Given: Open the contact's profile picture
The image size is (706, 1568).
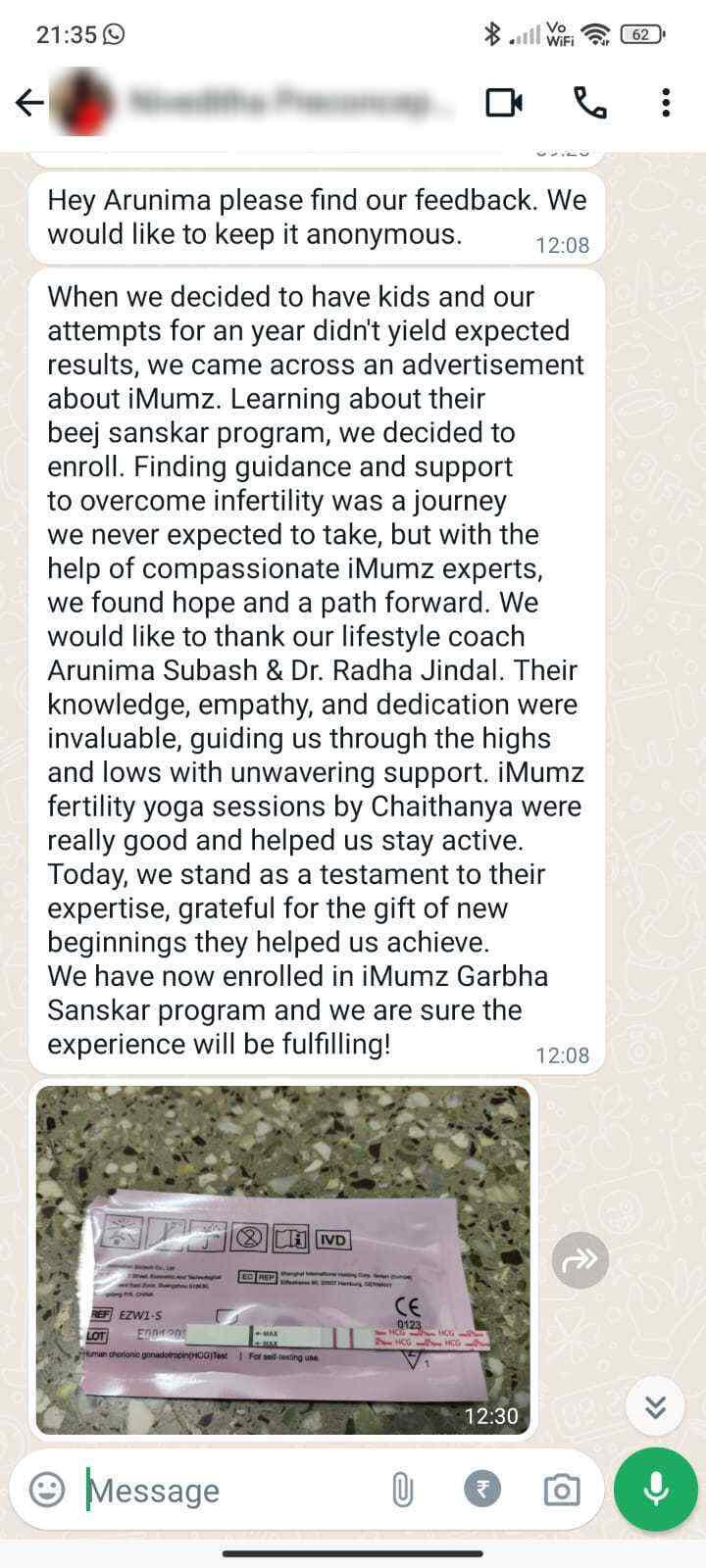Looking at the screenshot, I should pos(82,102).
